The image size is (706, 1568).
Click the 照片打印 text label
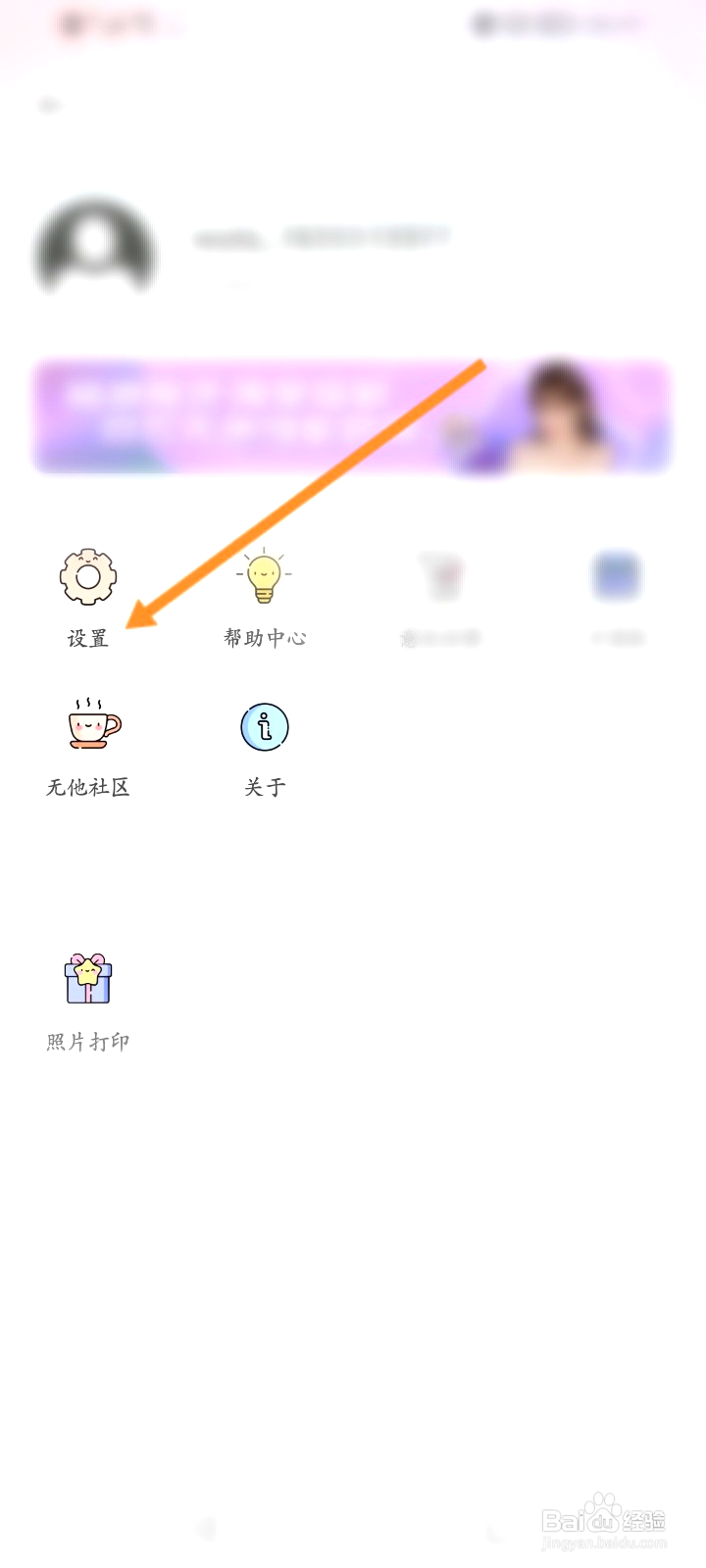[x=85, y=1042]
